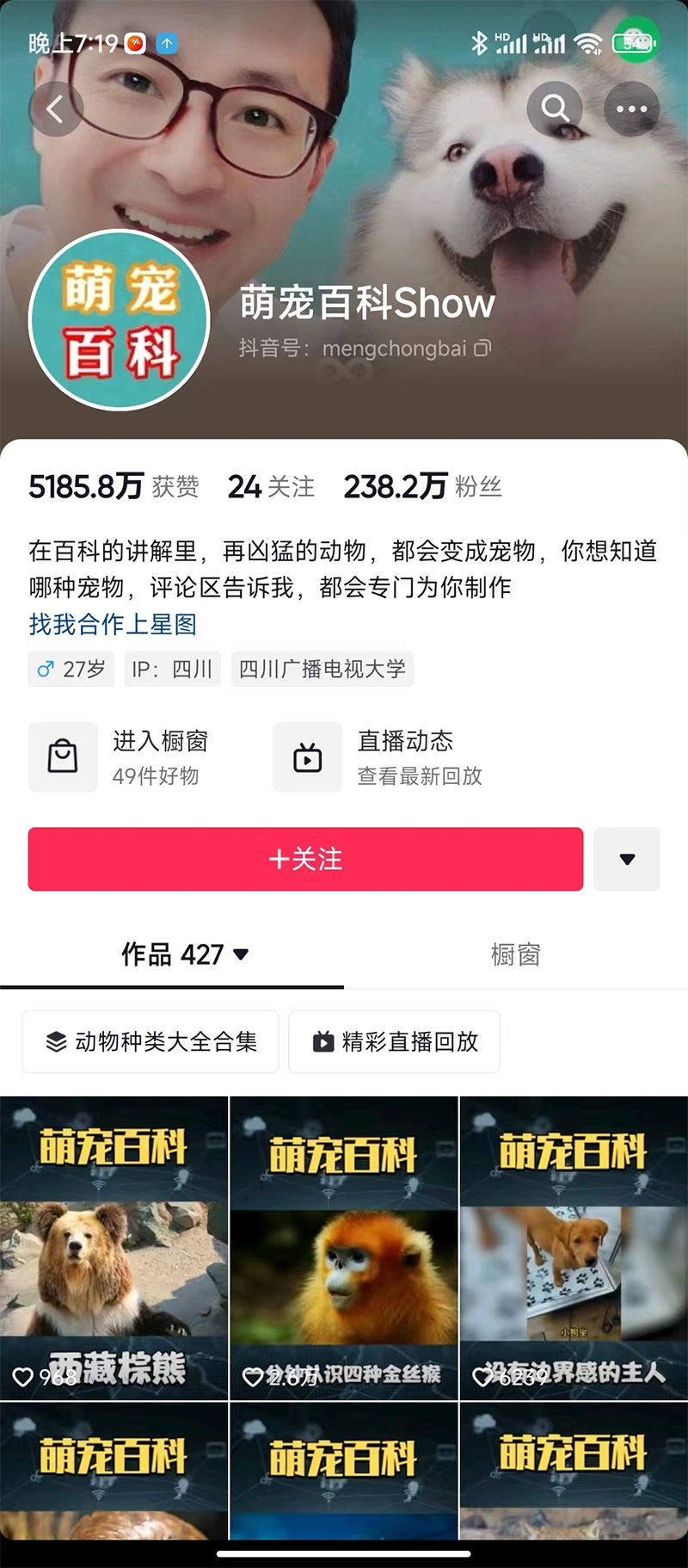
Task: Tap the 动物种类大全合集 stacked layers icon
Action: (57, 1041)
